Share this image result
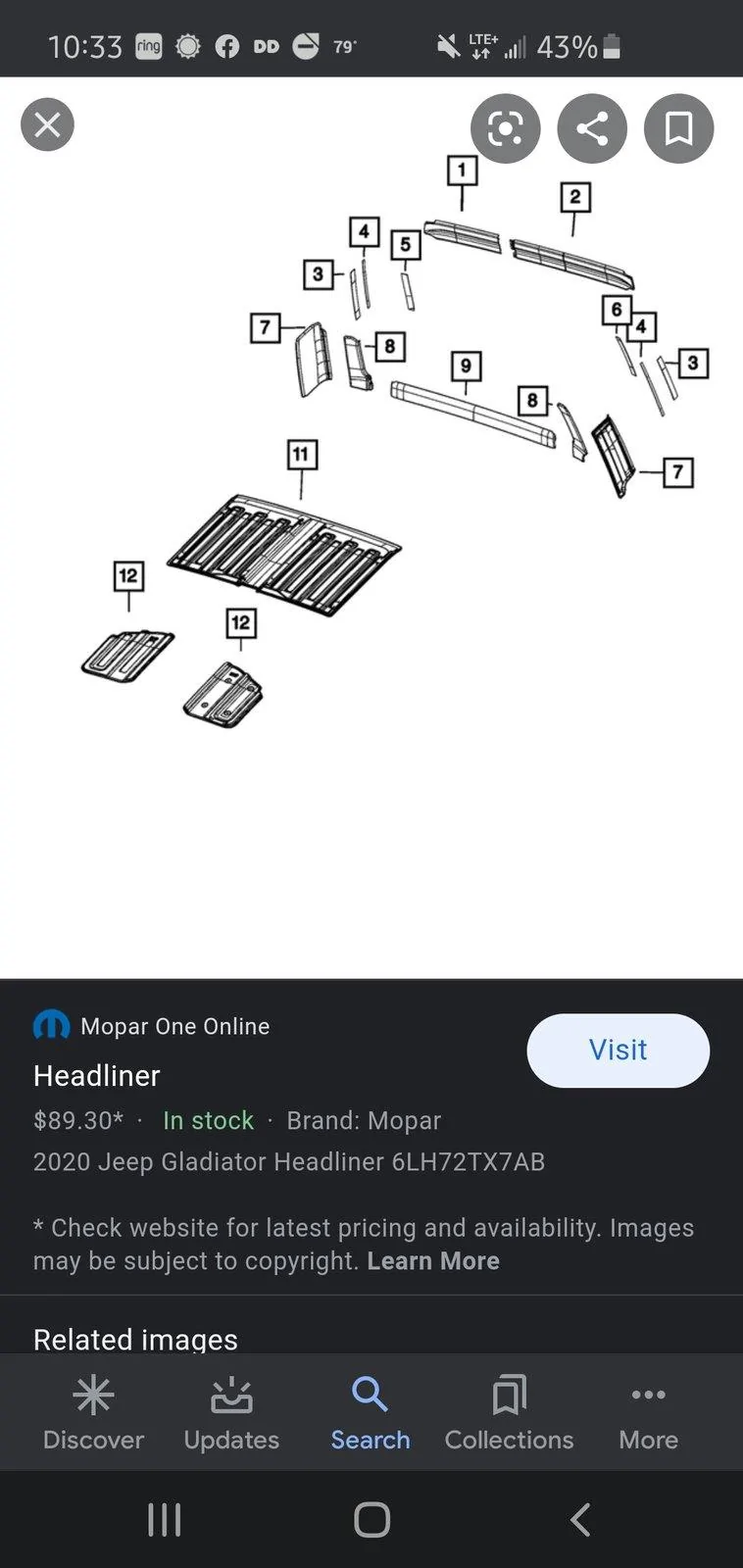The height and width of the screenshot is (1568, 743). pos(592,128)
